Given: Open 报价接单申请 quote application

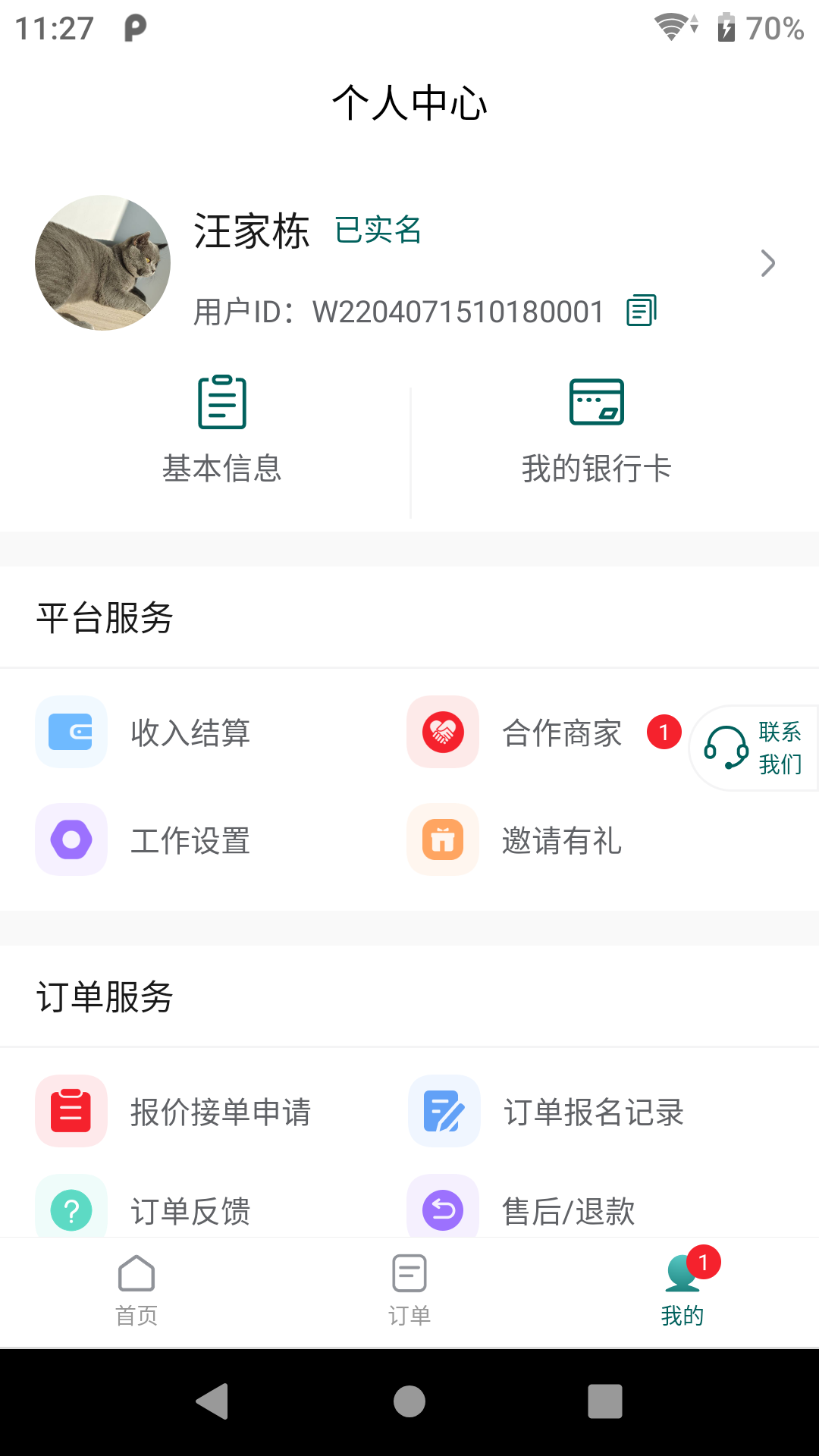Looking at the screenshot, I should 174,1112.
